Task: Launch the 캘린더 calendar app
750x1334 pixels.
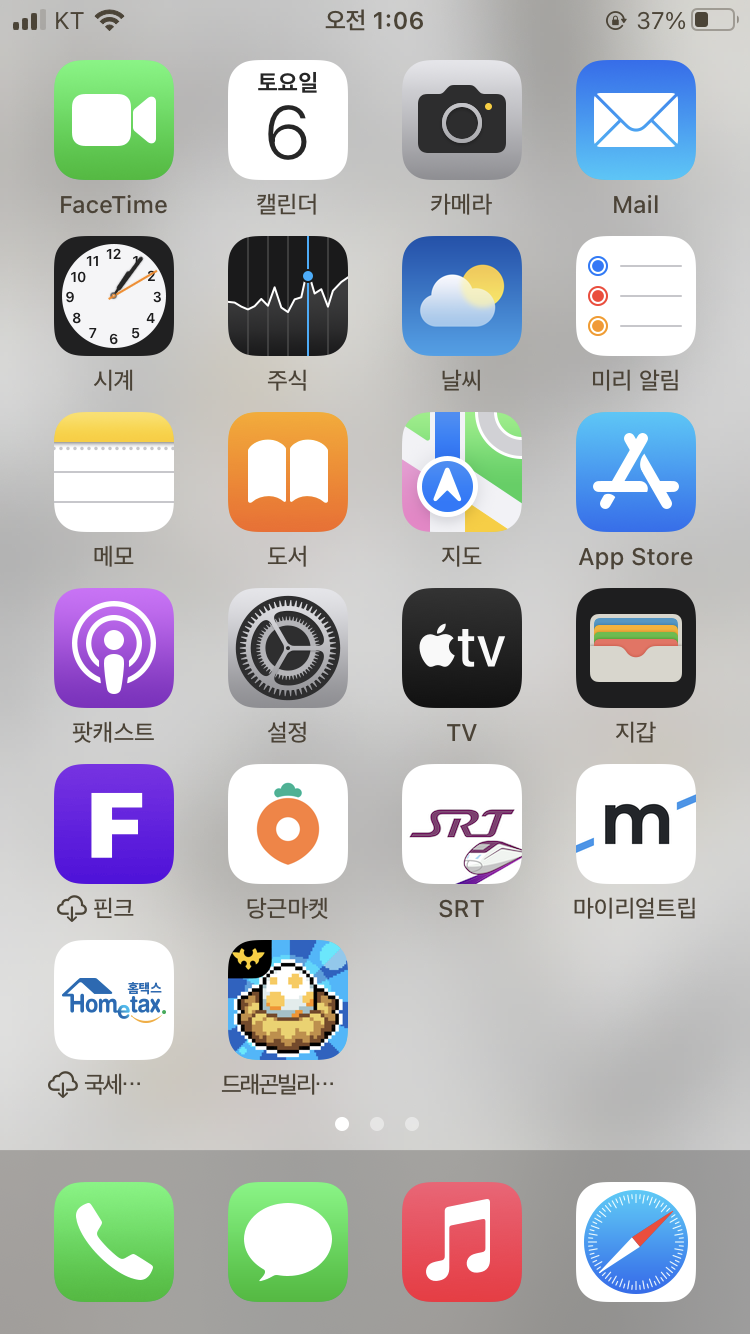Action: [x=288, y=120]
